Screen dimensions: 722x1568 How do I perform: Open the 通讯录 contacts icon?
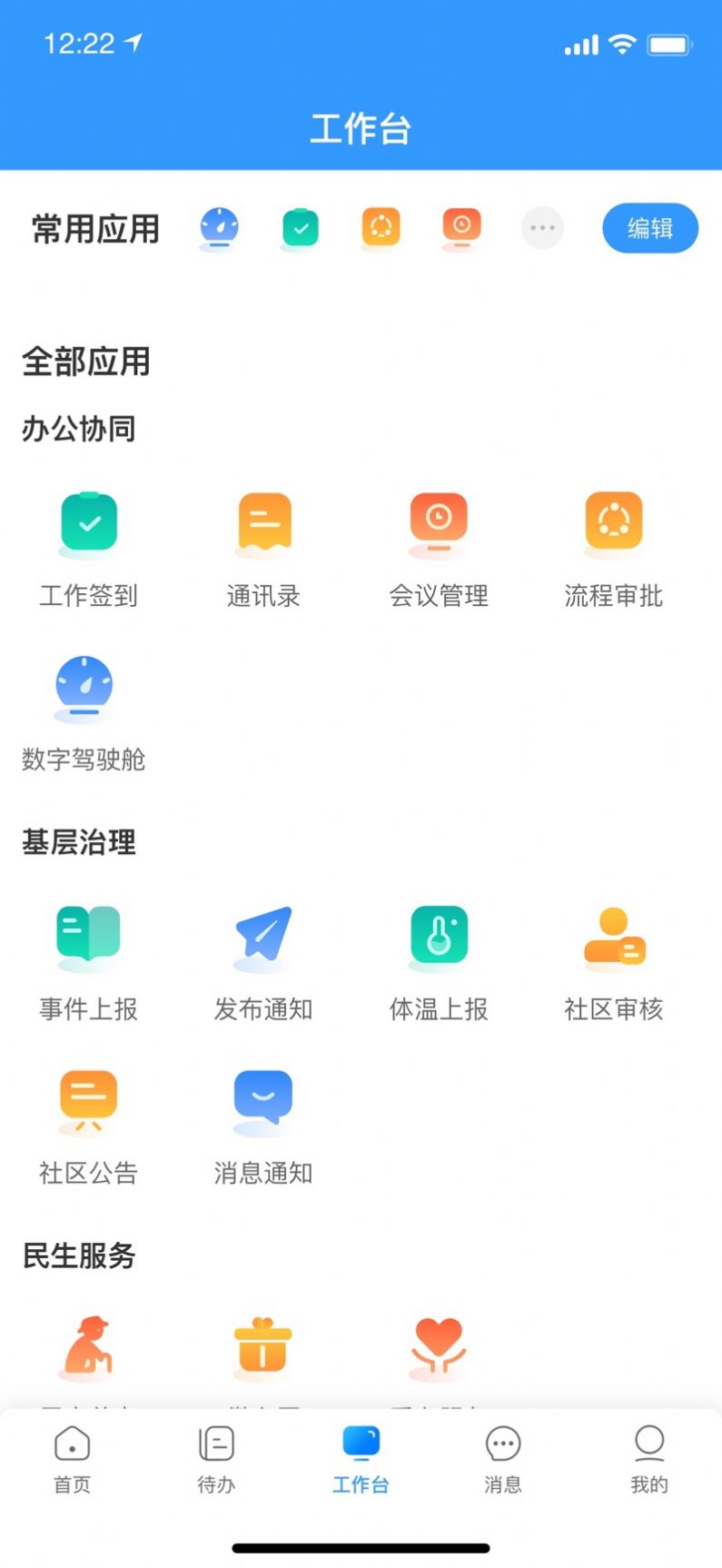262,525
